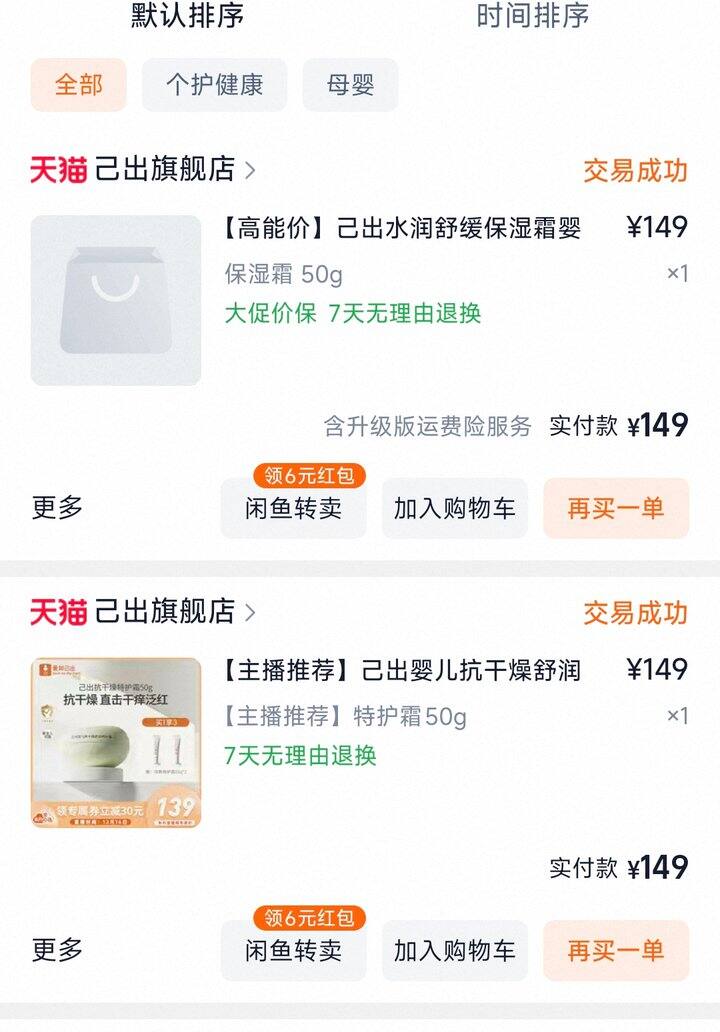Switch to 默认排序 sorting tab
This screenshot has height=1032, width=720.
point(187,16)
